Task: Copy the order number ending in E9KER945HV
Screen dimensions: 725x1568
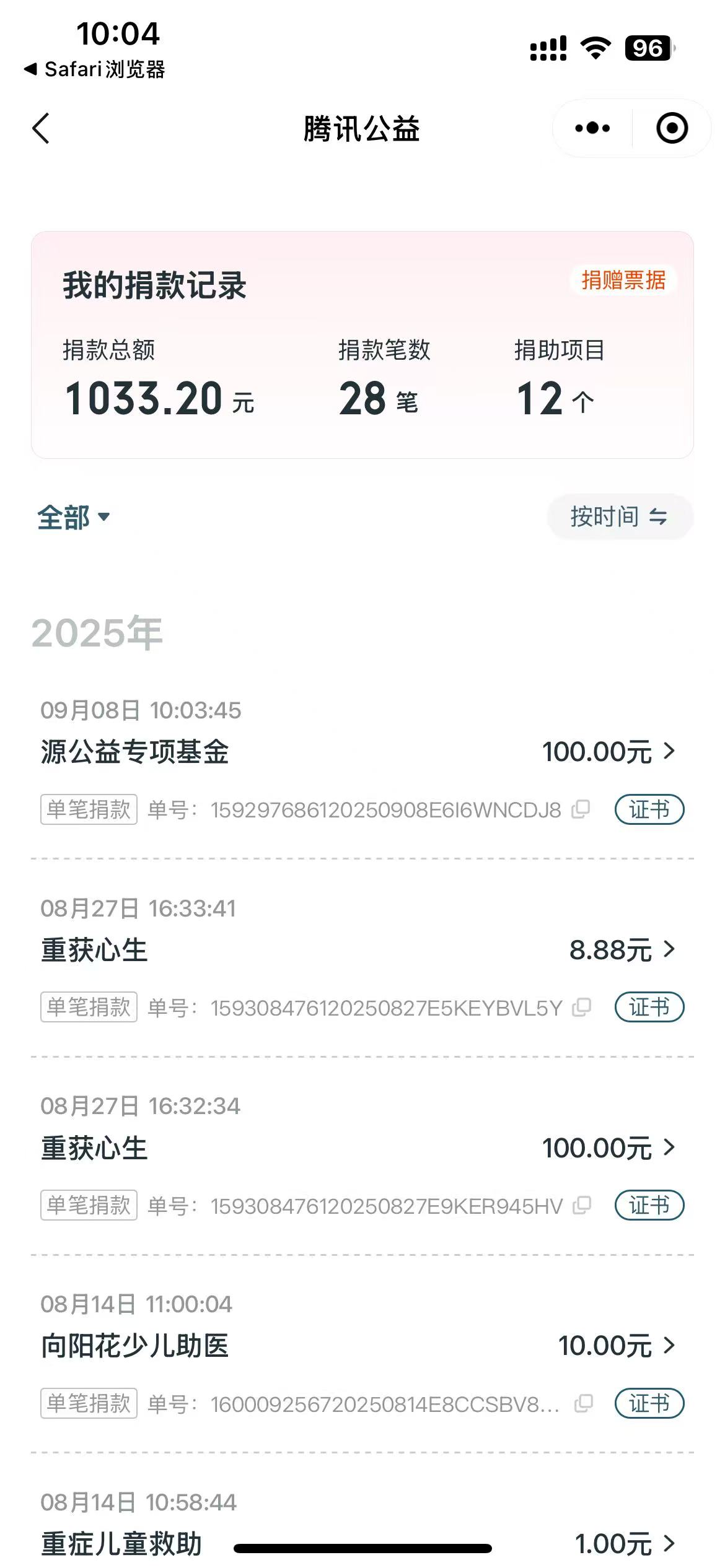Action: click(582, 1205)
